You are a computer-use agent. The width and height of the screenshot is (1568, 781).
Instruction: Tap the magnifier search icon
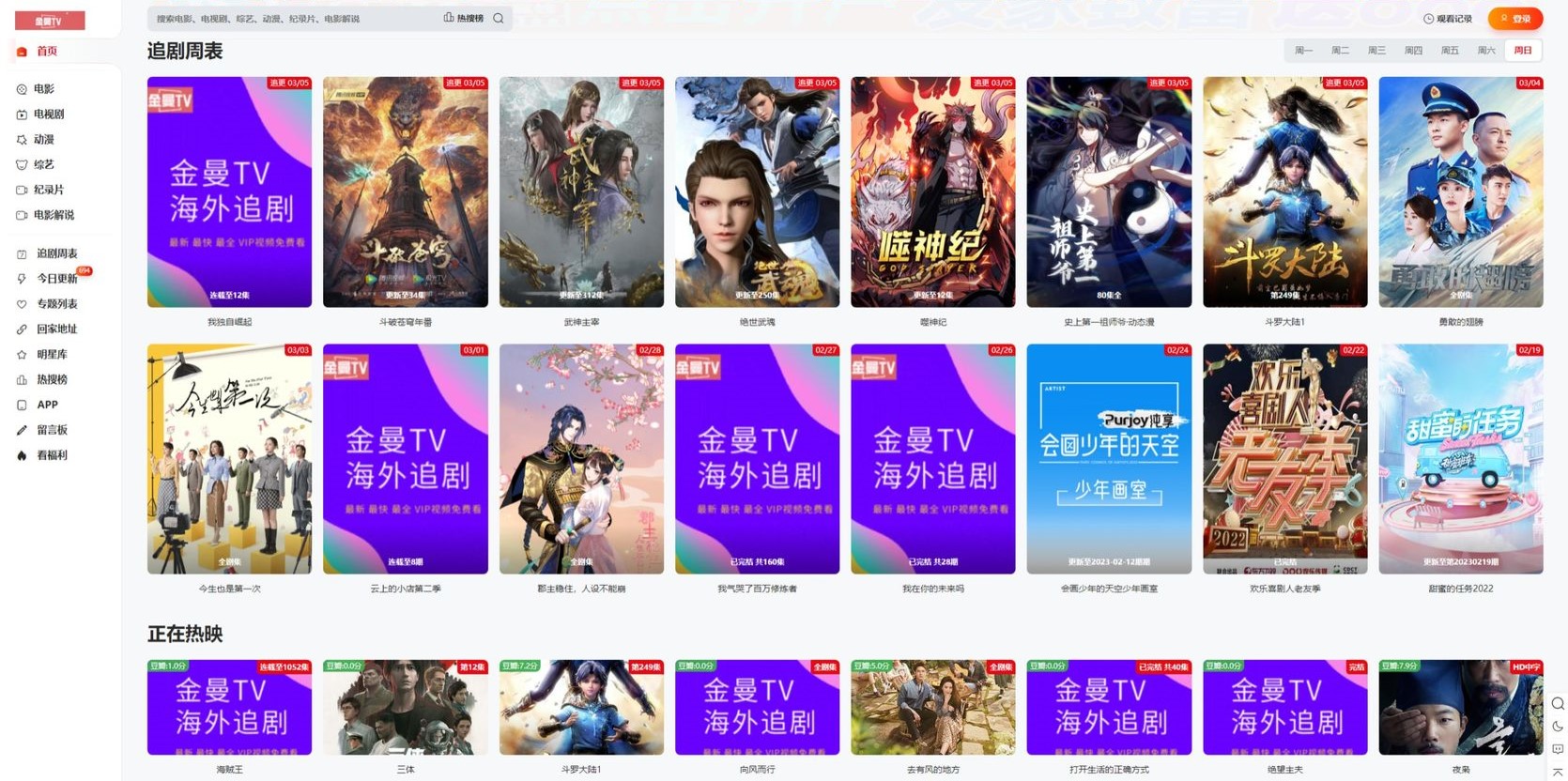tap(499, 18)
